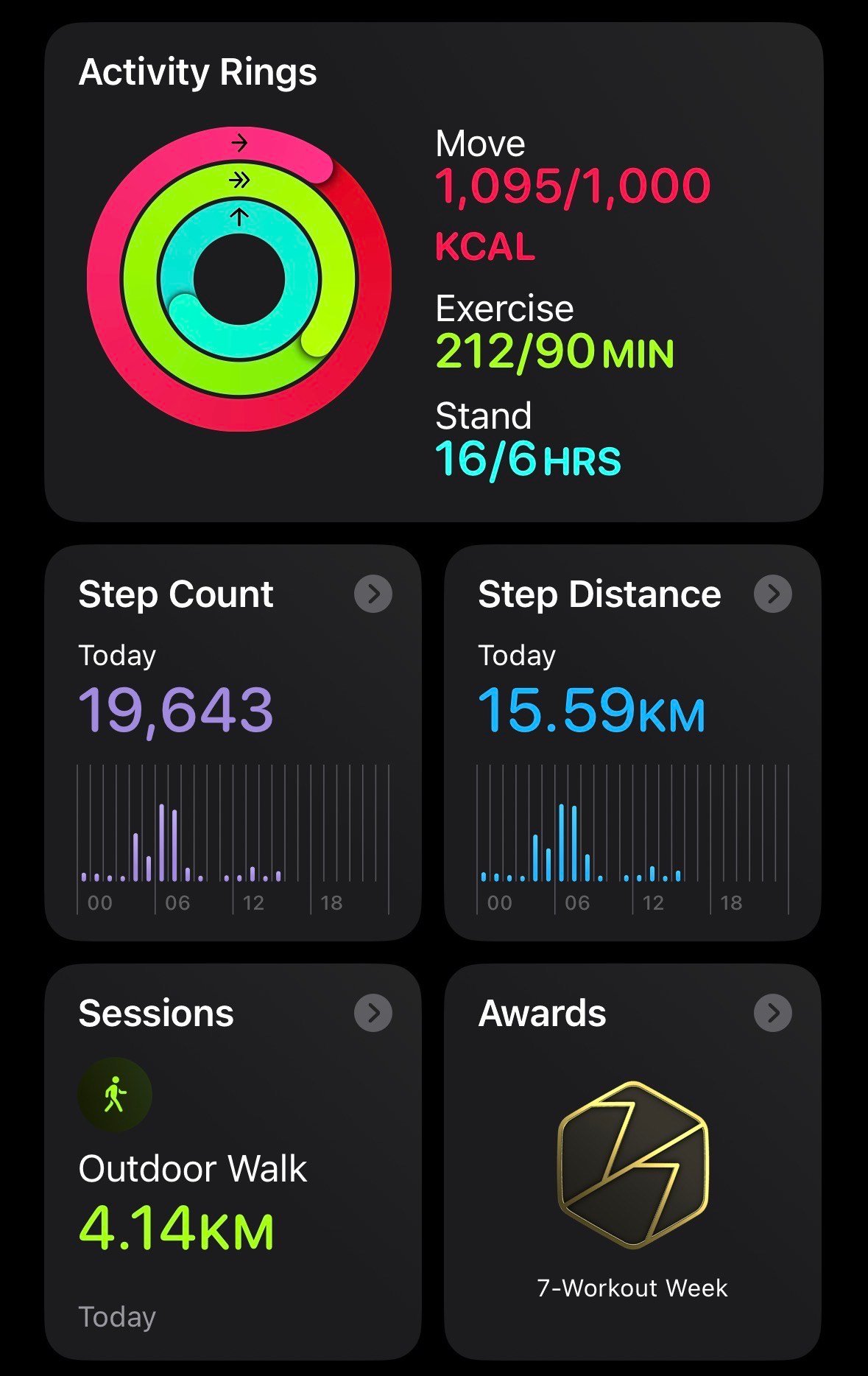Open Step Count details chevron
Screen dimensions: 868x1376
coord(373,594)
